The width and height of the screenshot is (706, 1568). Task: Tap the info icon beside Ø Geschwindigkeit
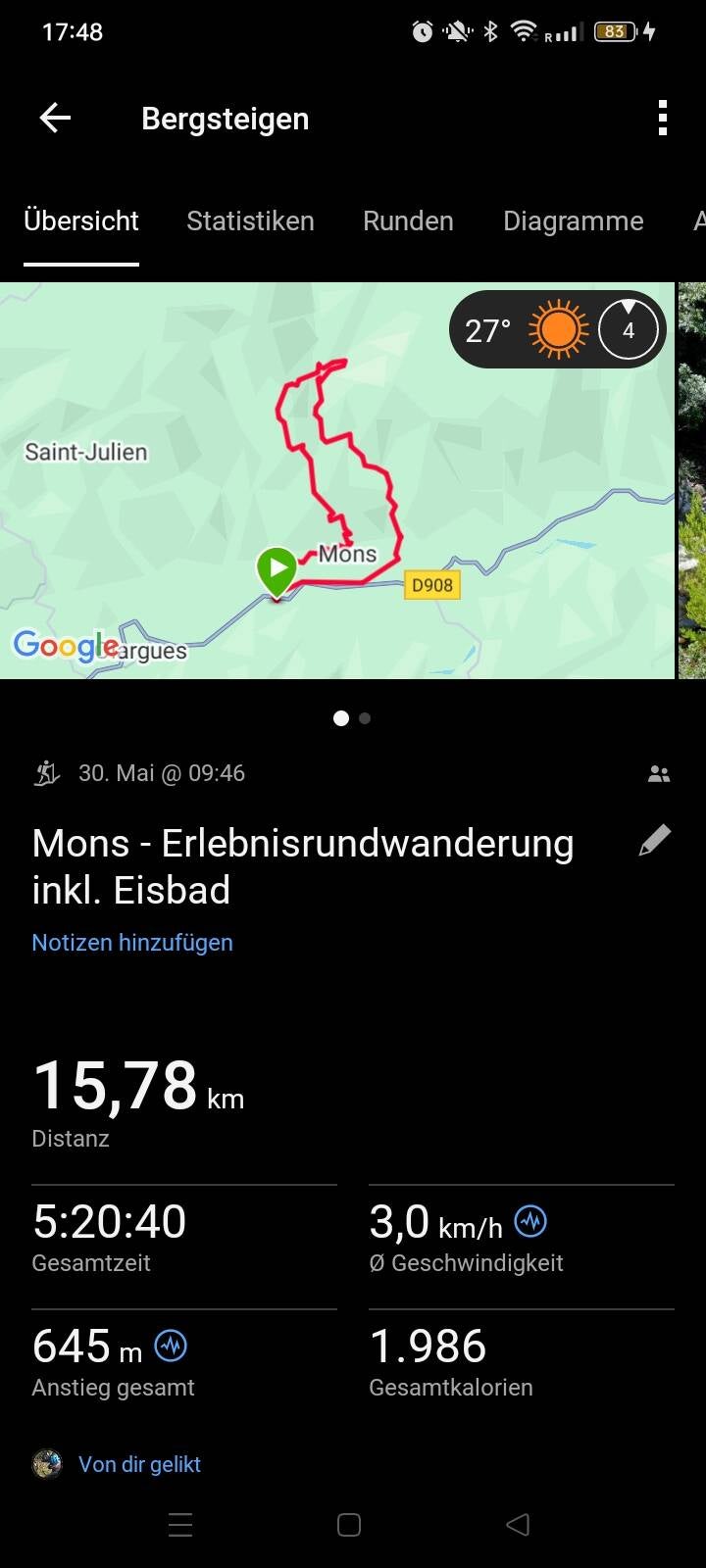tap(530, 1221)
